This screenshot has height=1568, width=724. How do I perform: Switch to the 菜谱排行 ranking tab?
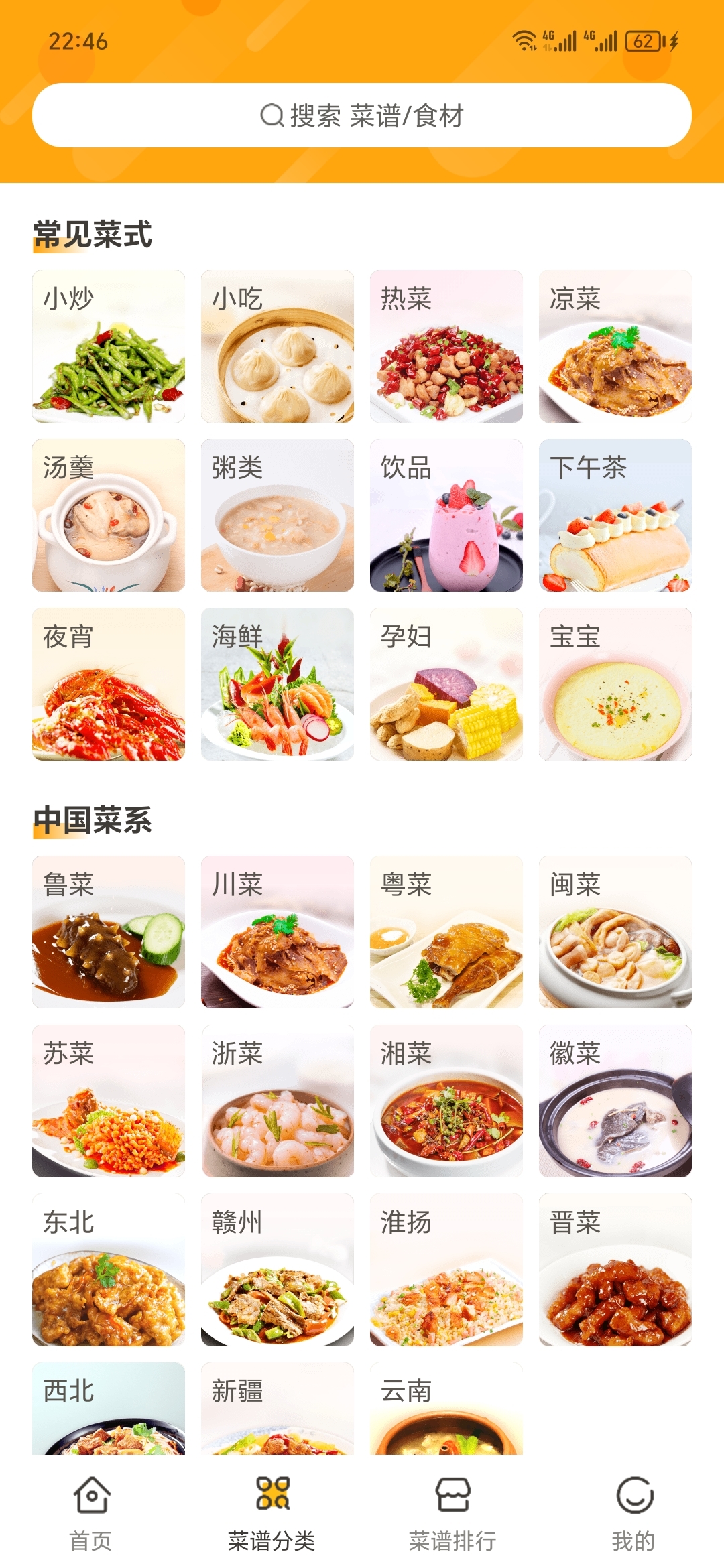click(x=452, y=1513)
